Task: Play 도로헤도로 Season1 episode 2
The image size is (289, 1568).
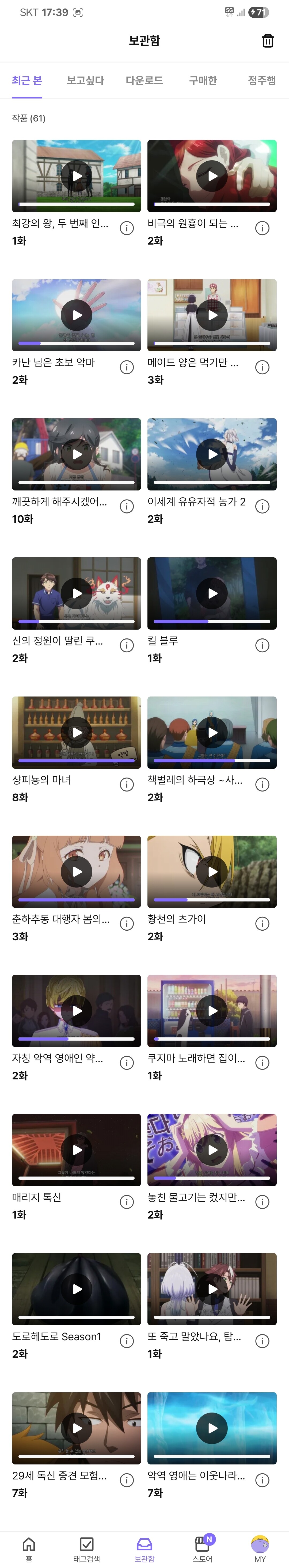Action: 77,1289
